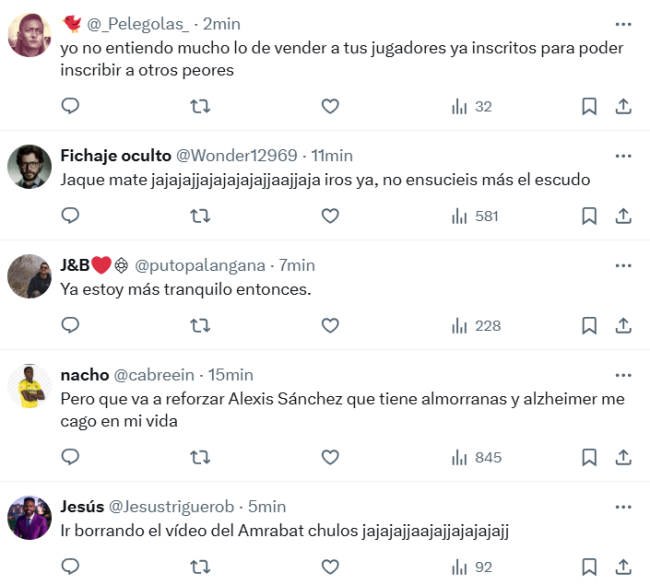Open overflow menu on @_Pelegolas_ tweet
The height and width of the screenshot is (585, 650).
623,23
